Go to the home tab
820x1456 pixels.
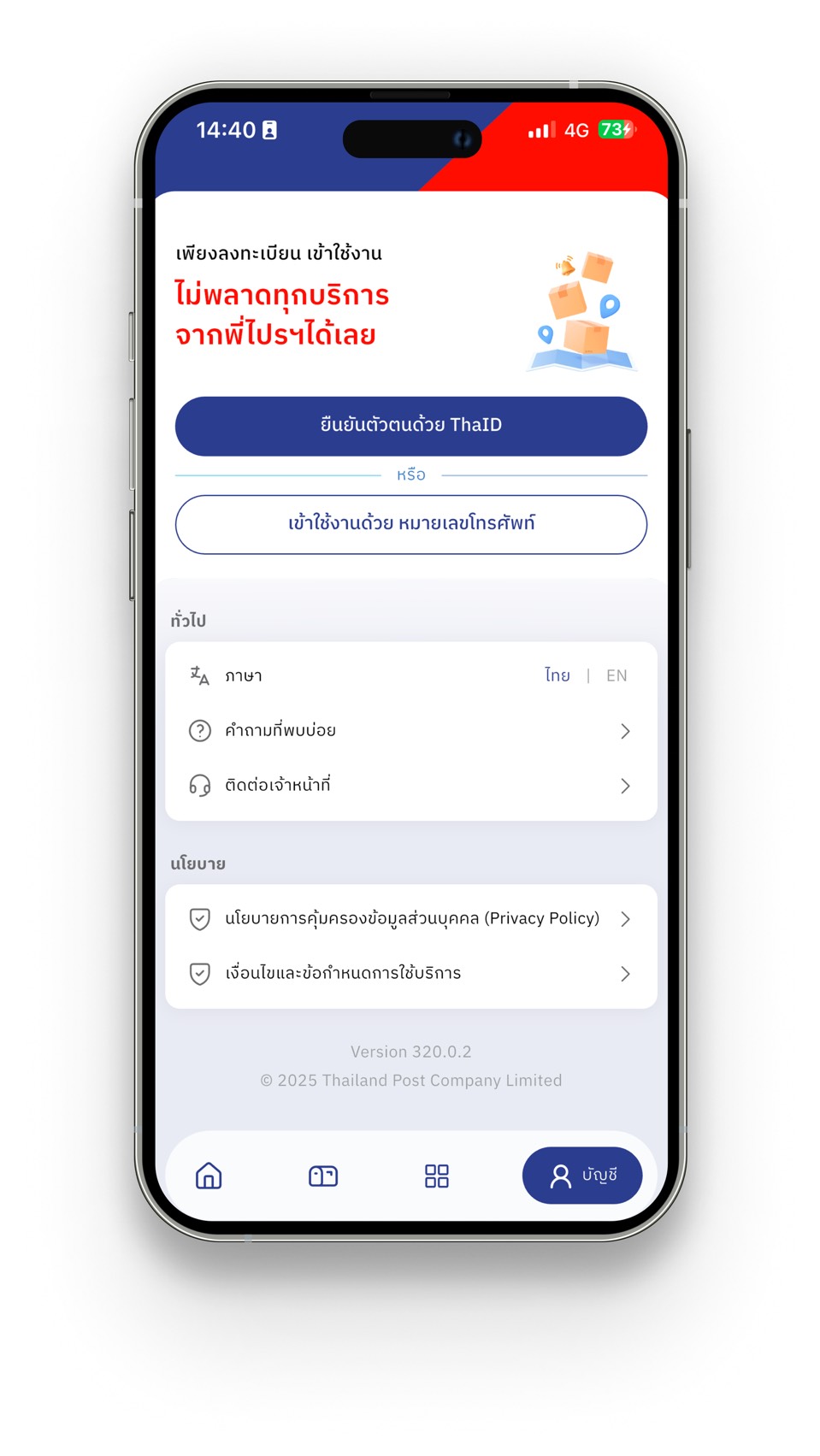tap(209, 1176)
